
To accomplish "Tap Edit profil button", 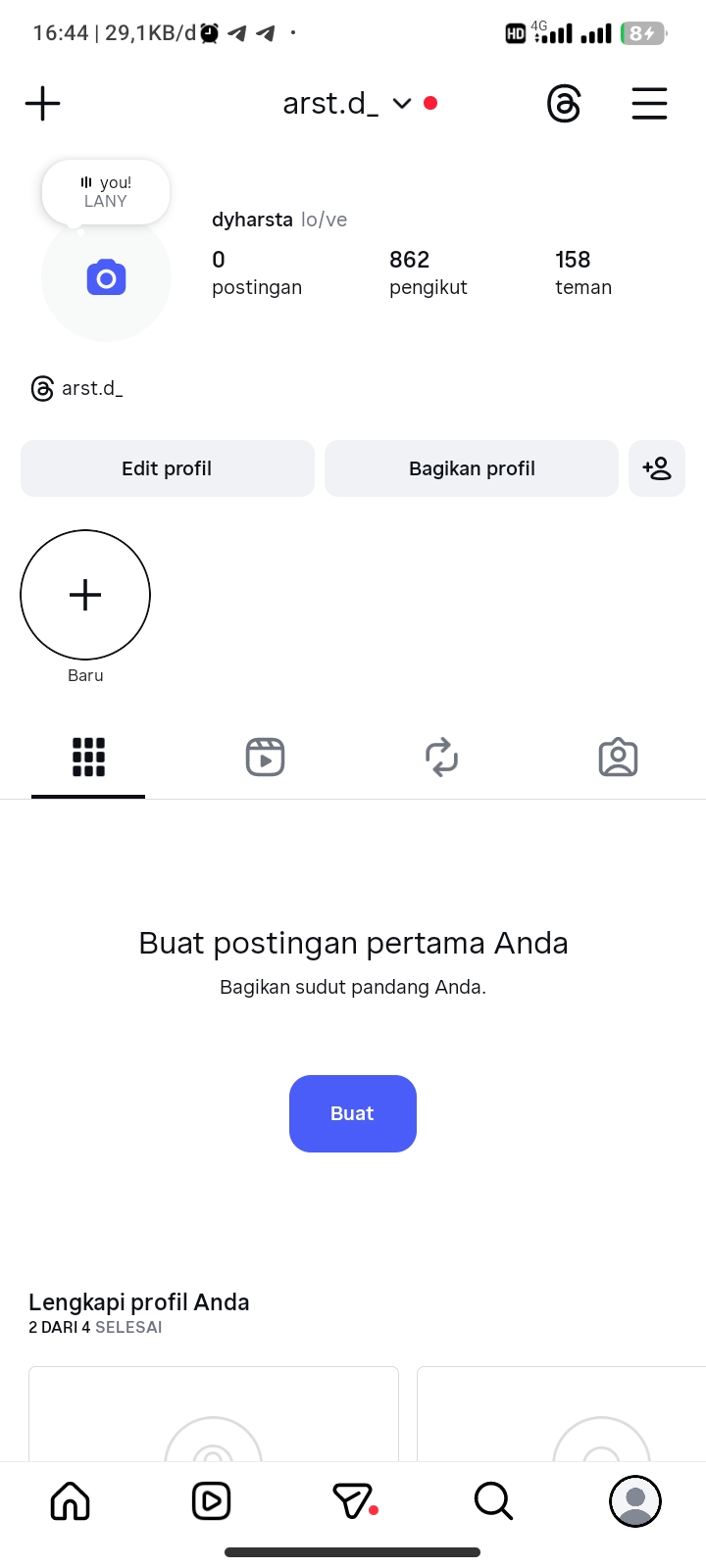I will click(167, 468).
